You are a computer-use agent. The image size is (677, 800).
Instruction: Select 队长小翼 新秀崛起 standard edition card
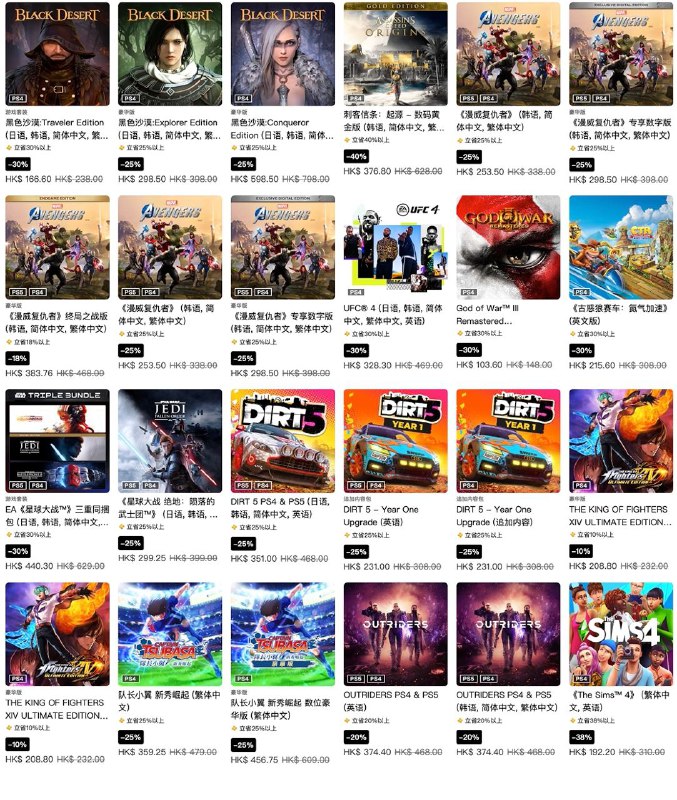[x=170, y=634]
